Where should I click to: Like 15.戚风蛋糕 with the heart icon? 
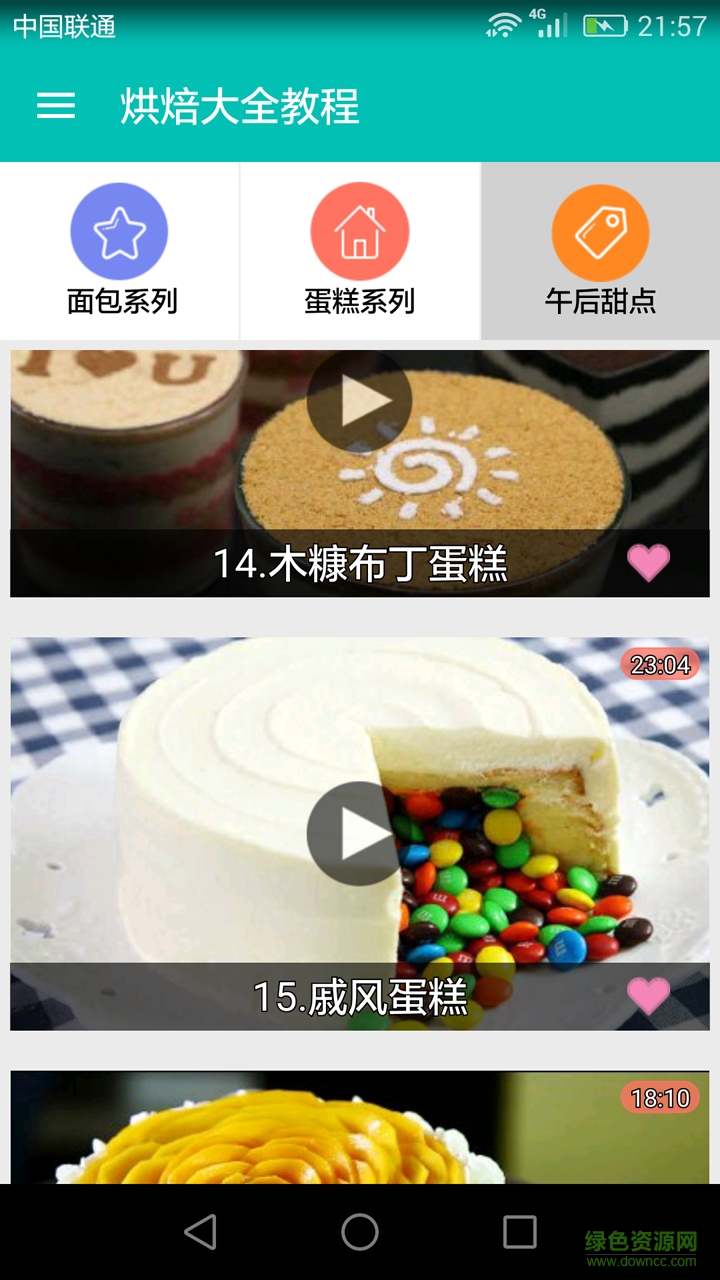coord(648,996)
